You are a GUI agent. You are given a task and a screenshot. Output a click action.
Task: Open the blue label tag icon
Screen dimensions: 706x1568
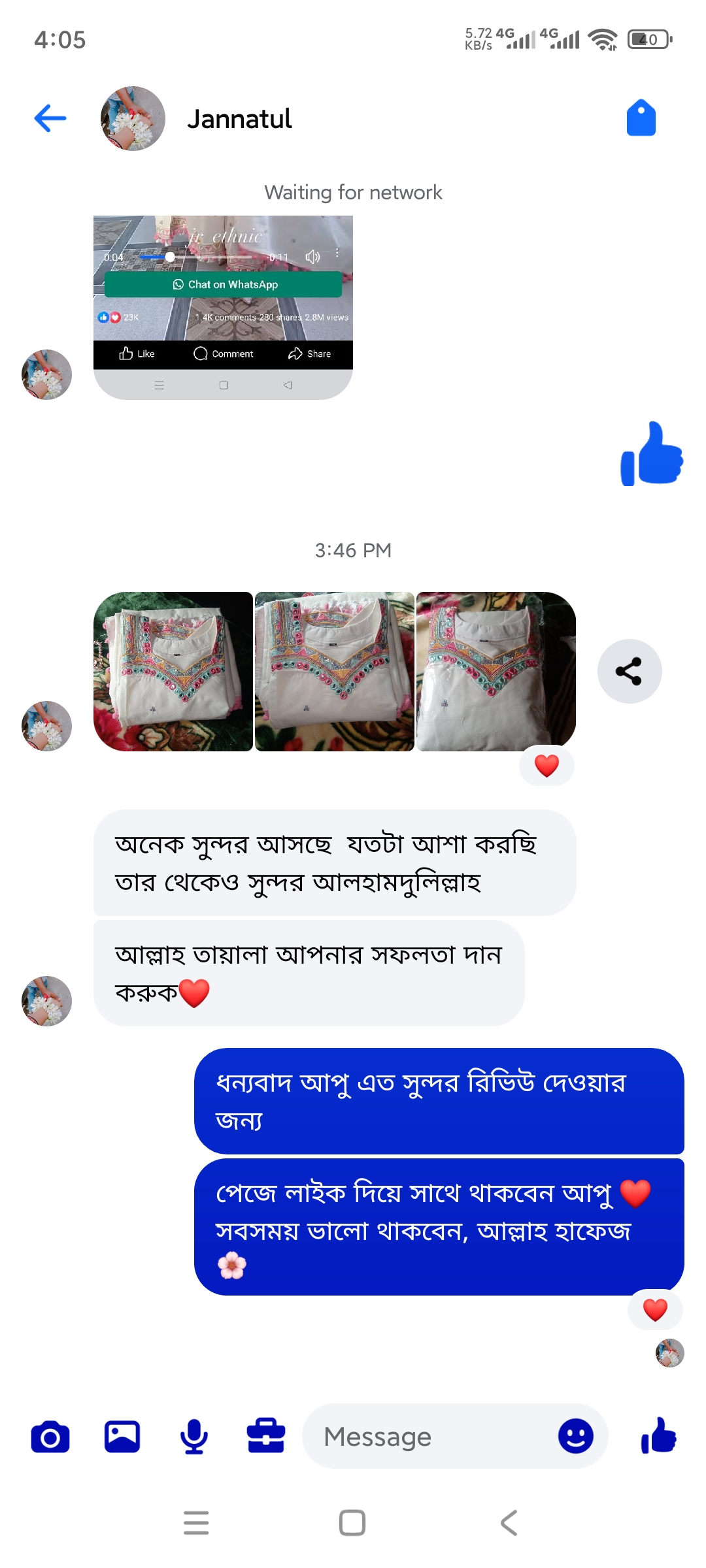[x=641, y=118]
